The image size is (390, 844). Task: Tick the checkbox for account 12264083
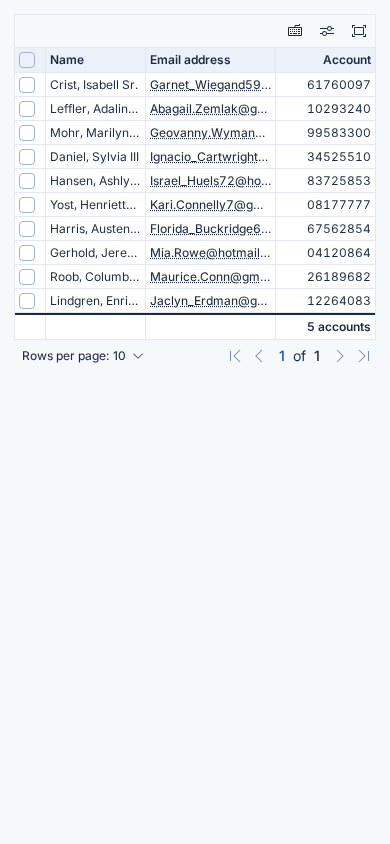coord(27,301)
